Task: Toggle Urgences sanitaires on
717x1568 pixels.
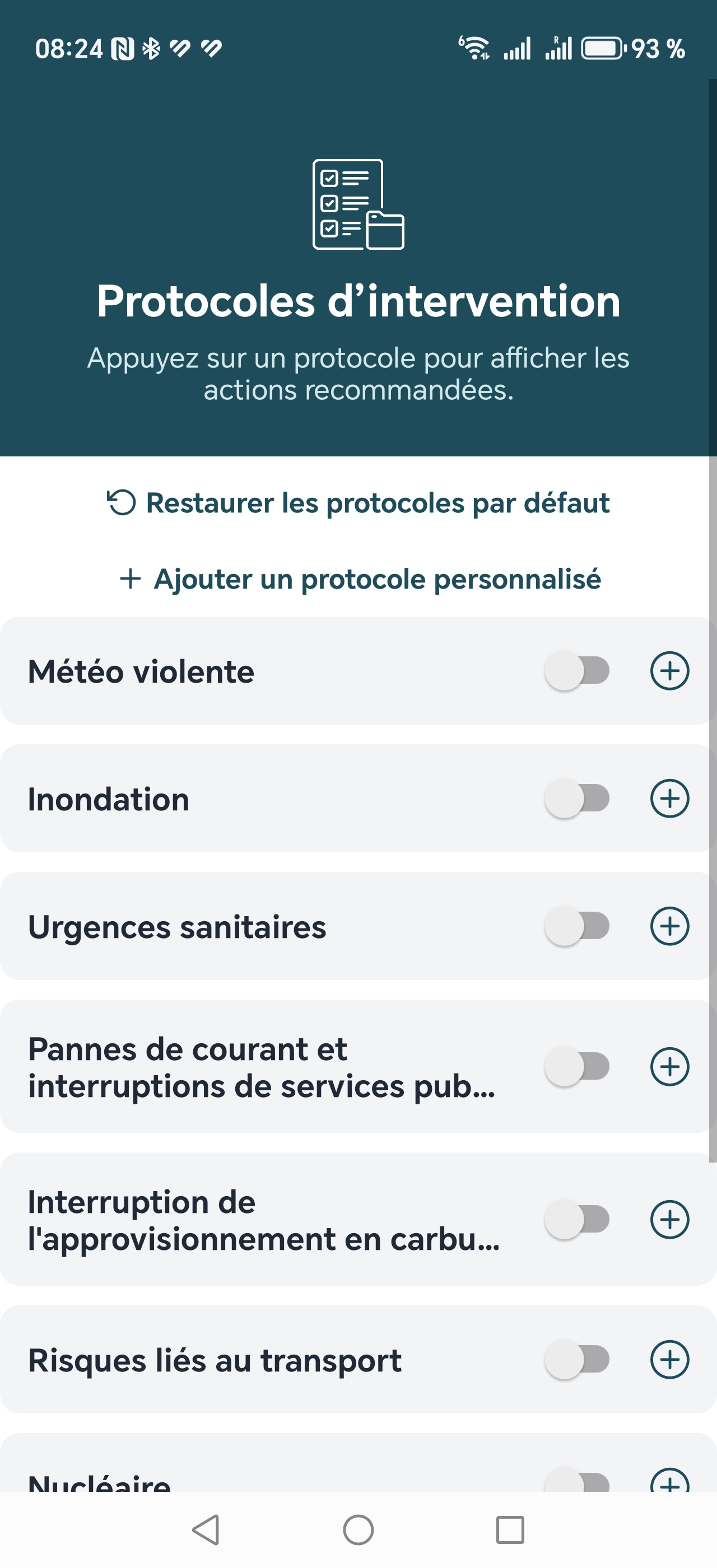Action: [576, 926]
